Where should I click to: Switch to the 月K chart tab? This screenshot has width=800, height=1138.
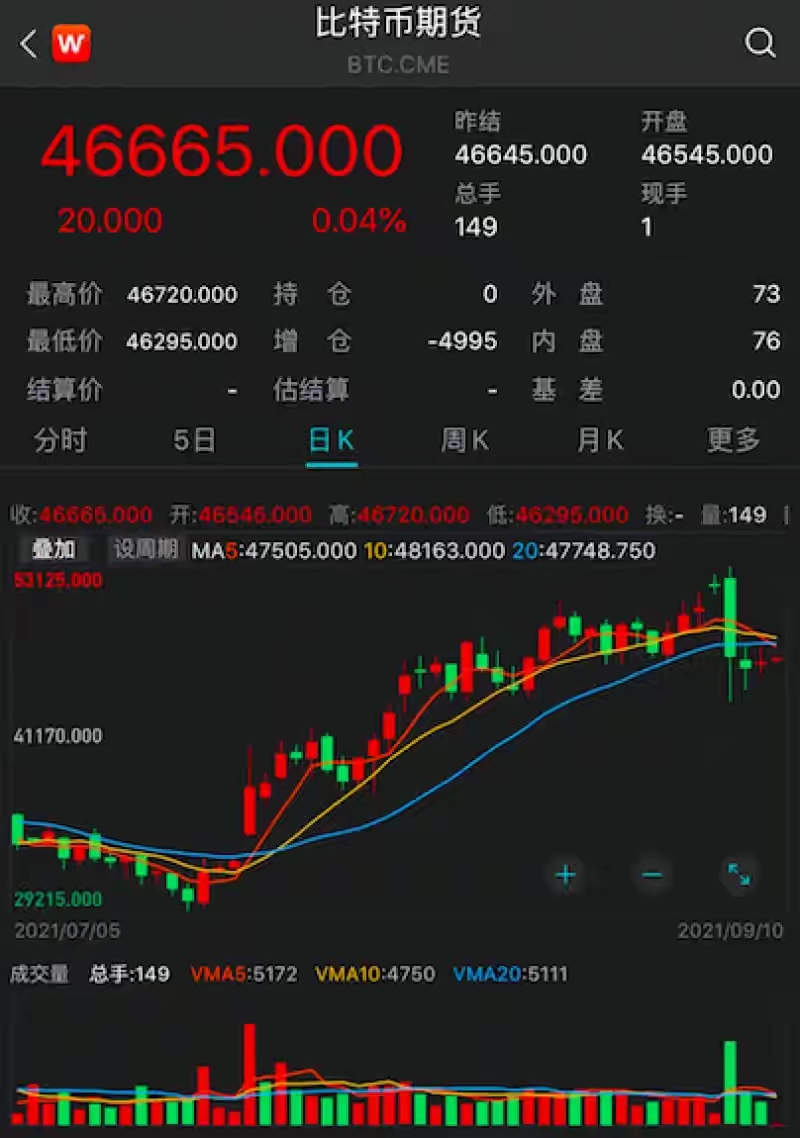point(600,440)
